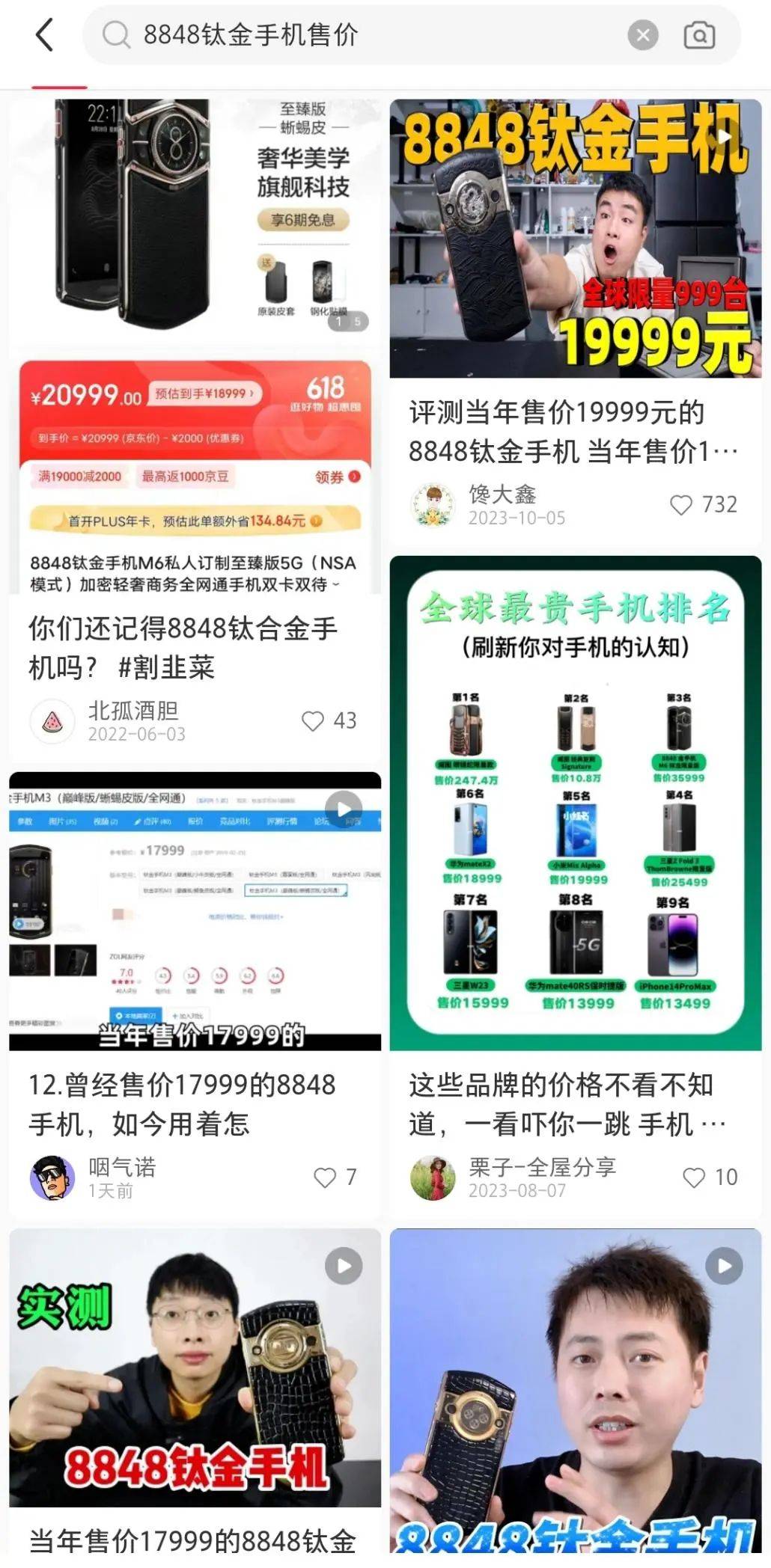This screenshot has width=771, height=1568.
Task: Like the post by 北孤酒胆
Action: click(x=313, y=721)
